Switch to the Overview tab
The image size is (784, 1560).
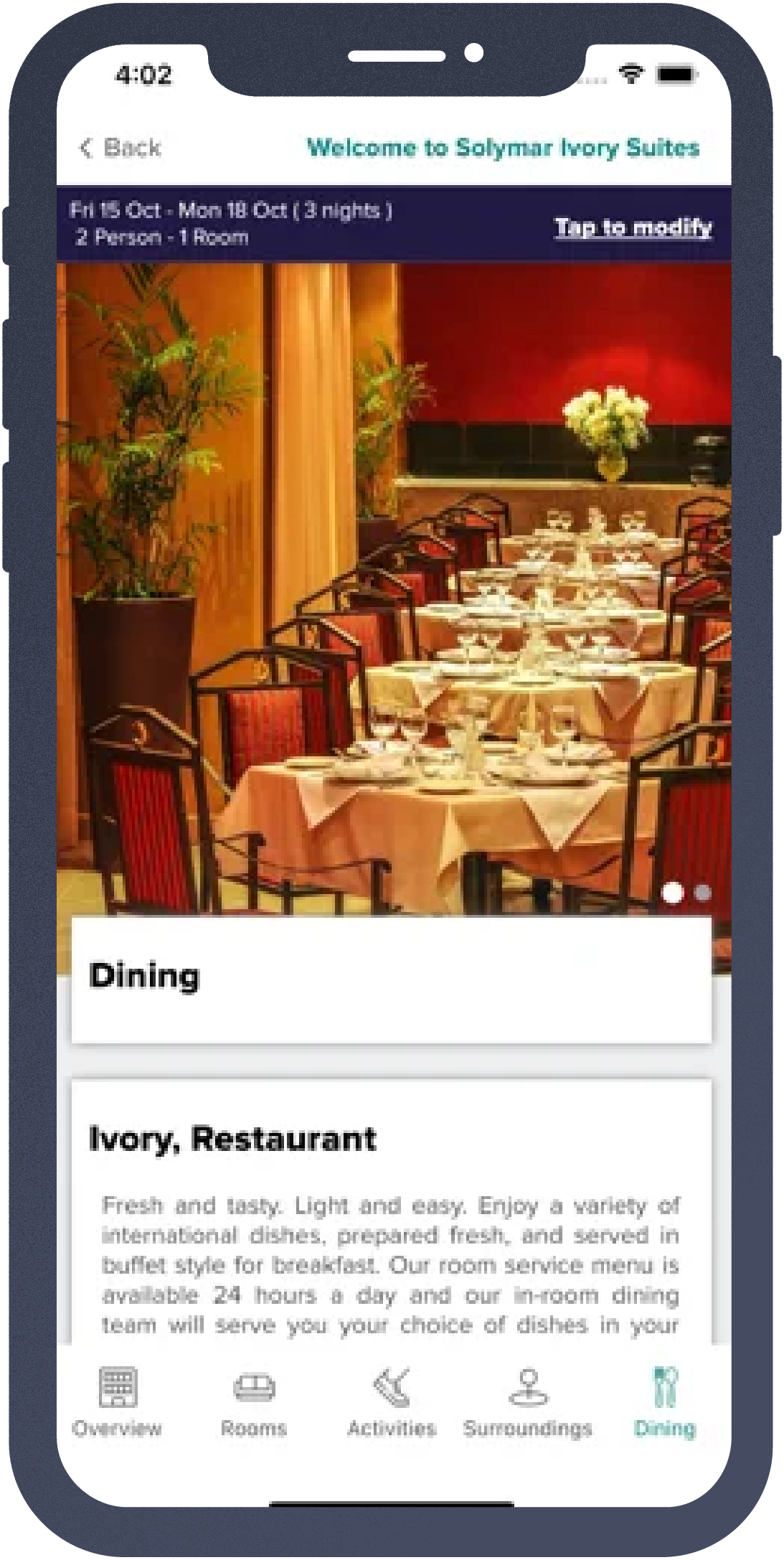[117, 1402]
